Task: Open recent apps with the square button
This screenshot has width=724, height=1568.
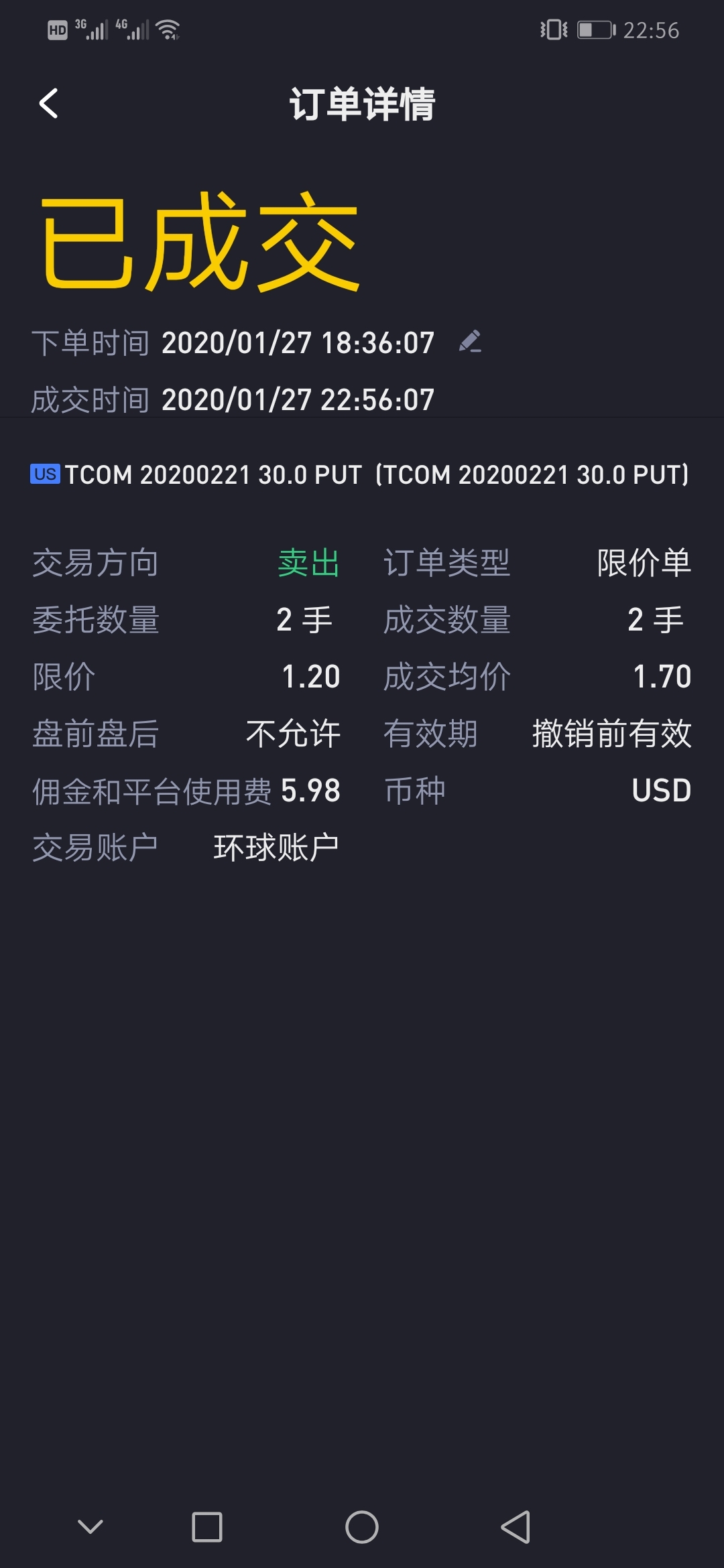Action: (x=207, y=1527)
